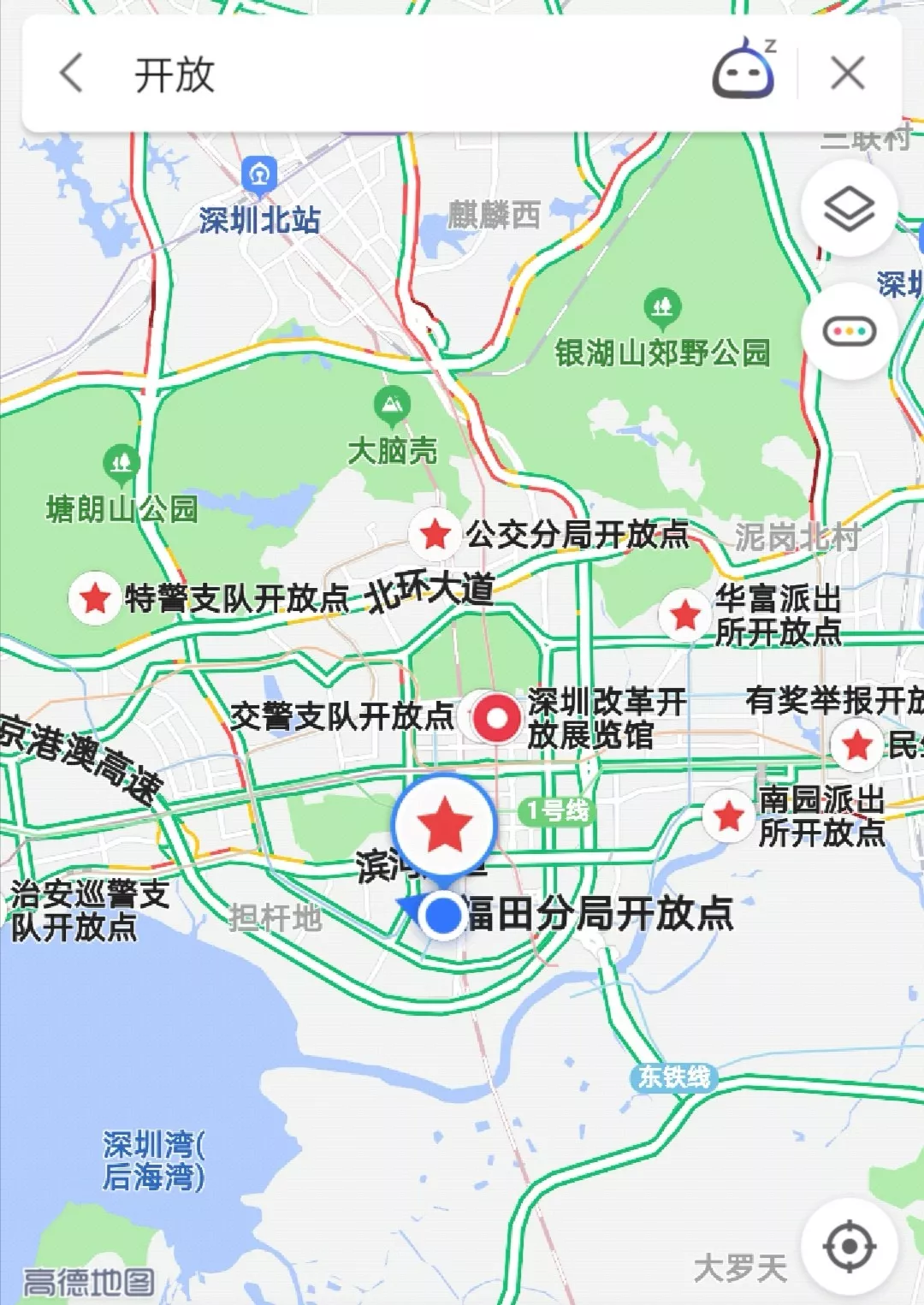Open the 银湖山郊野公园 park marker

[x=661, y=305]
